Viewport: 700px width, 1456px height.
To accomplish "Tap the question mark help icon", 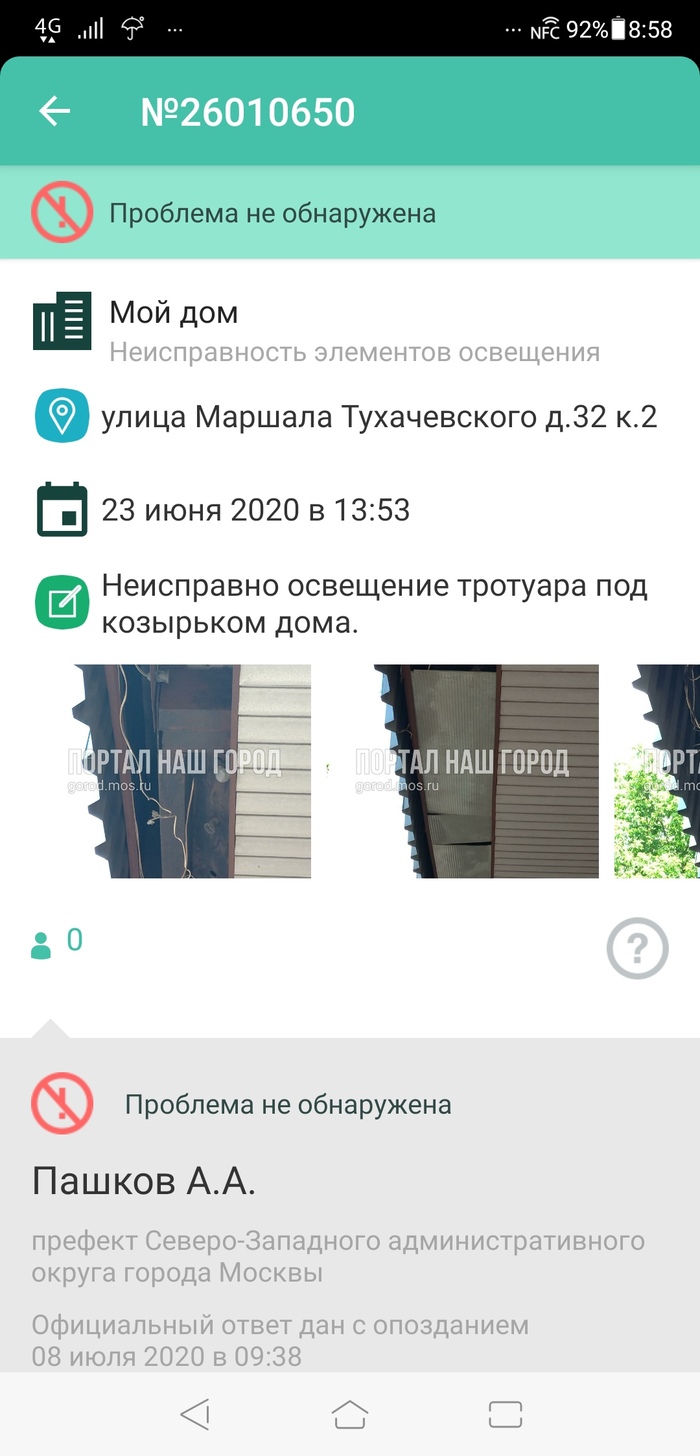I will tap(637, 947).
